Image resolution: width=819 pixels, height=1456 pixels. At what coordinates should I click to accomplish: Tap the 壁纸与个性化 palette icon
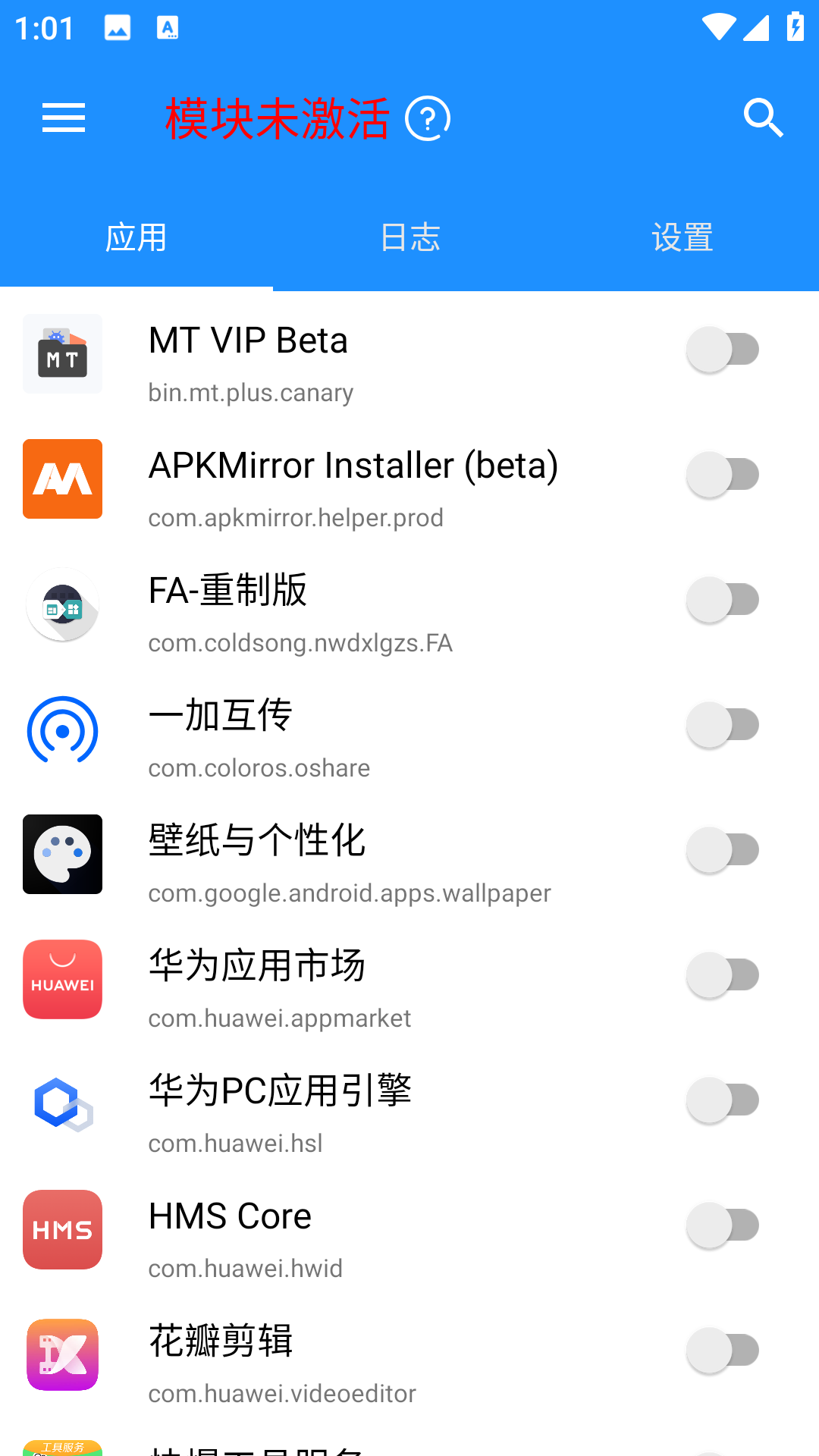pos(62,854)
